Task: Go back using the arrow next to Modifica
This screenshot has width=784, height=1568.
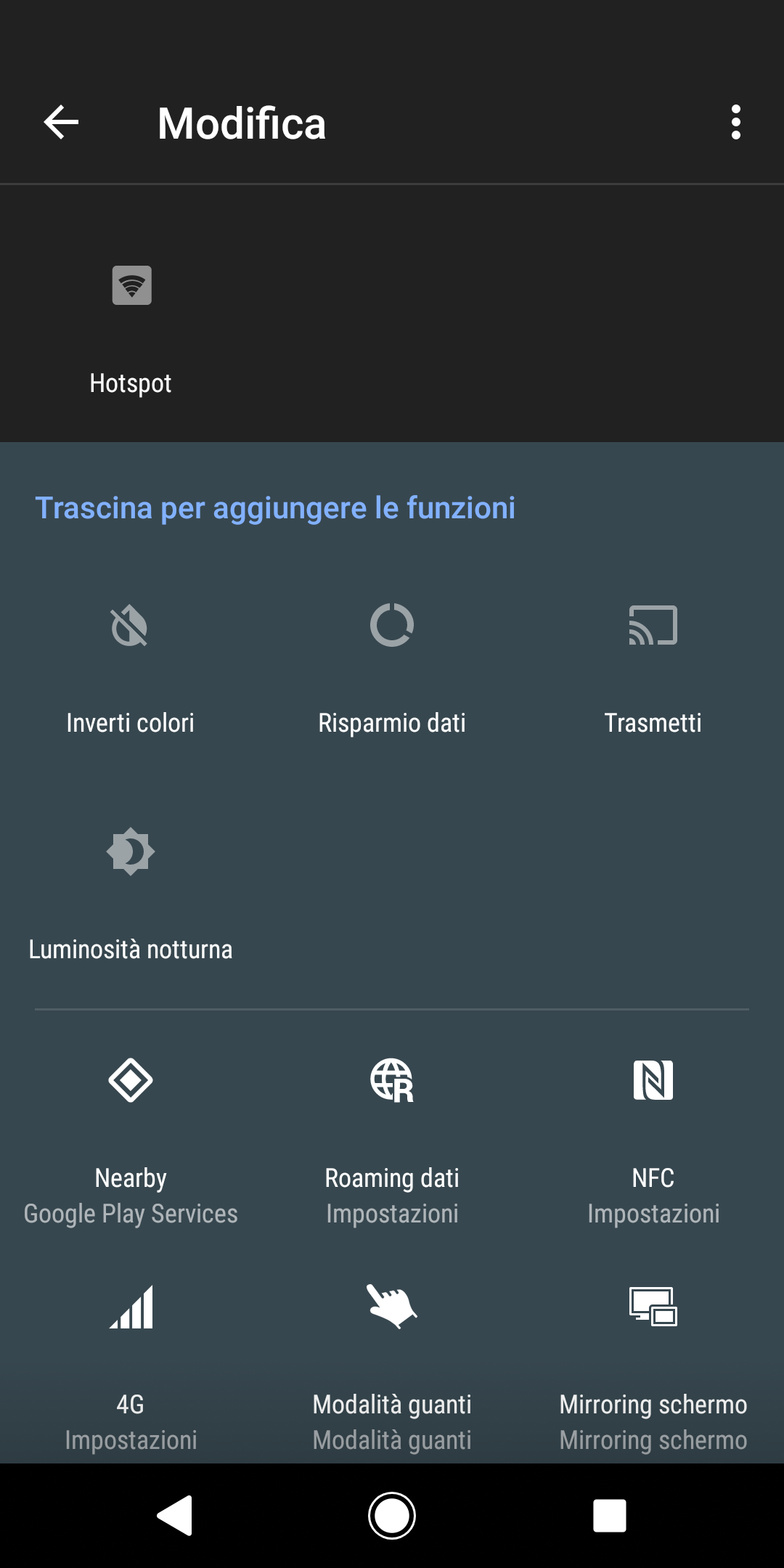Action: coord(61,122)
